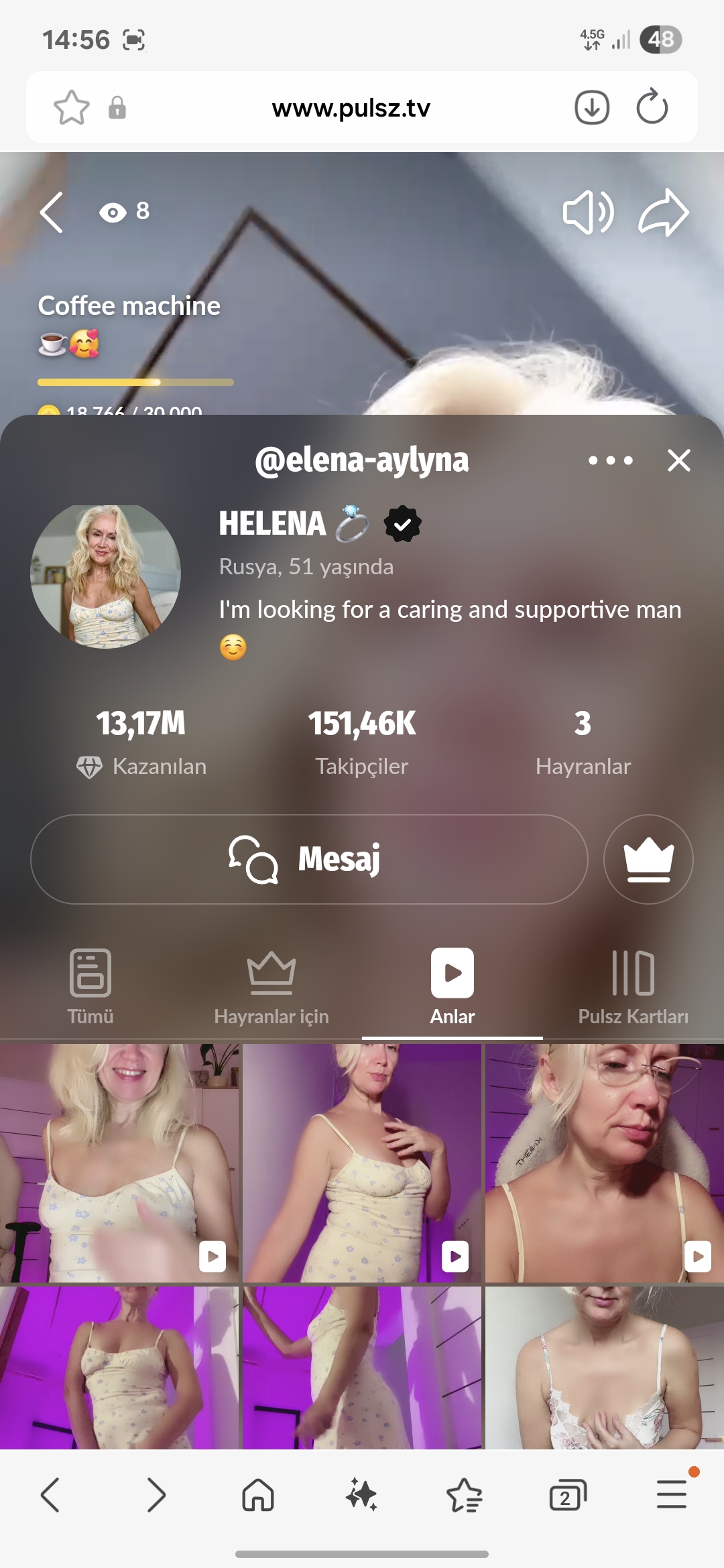This screenshot has width=724, height=1568.
Task: Reload the pulsz.tv page
Action: pyautogui.click(x=652, y=107)
